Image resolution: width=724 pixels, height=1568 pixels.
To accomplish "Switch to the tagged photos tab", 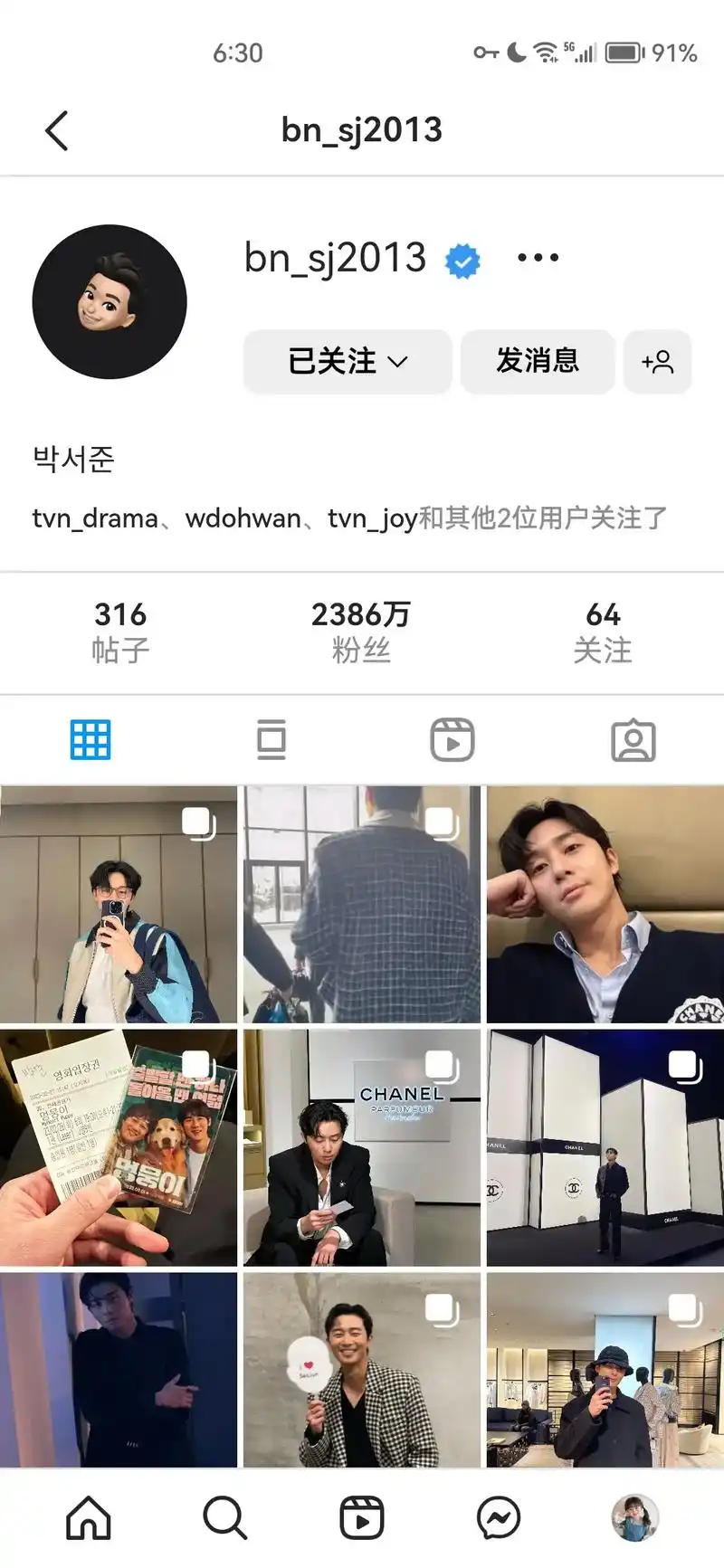I will point(633,740).
